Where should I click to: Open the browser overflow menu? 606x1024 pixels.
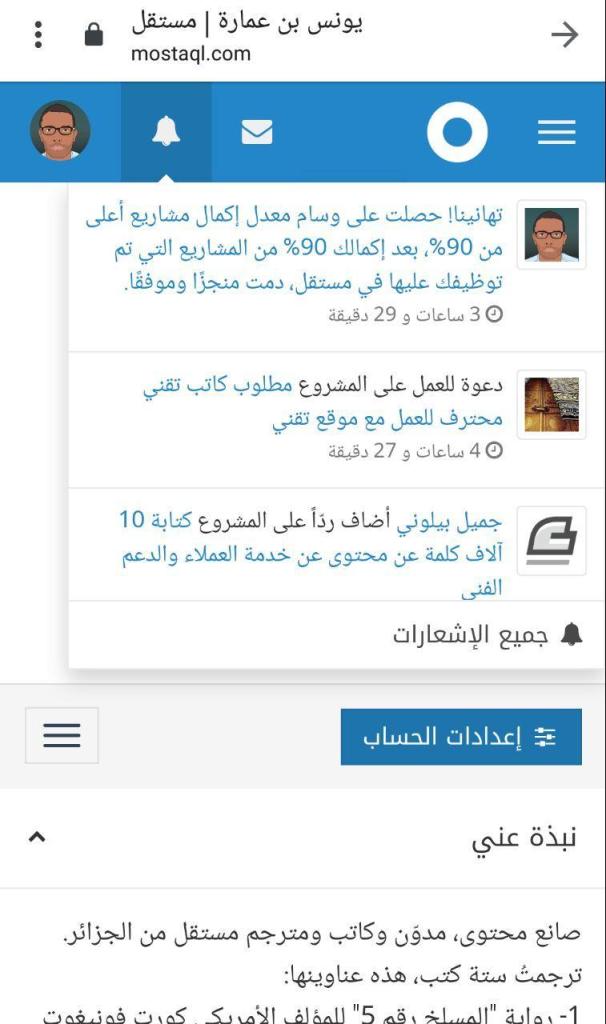tap(38, 35)
